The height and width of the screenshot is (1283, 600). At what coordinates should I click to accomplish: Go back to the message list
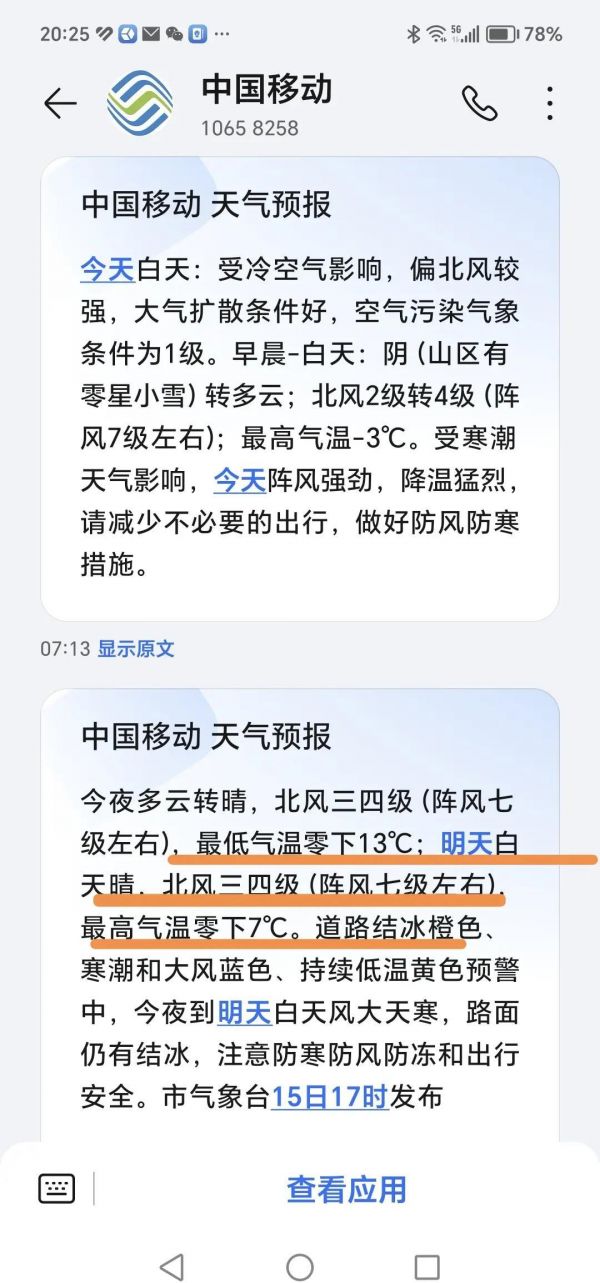(60, 103)
